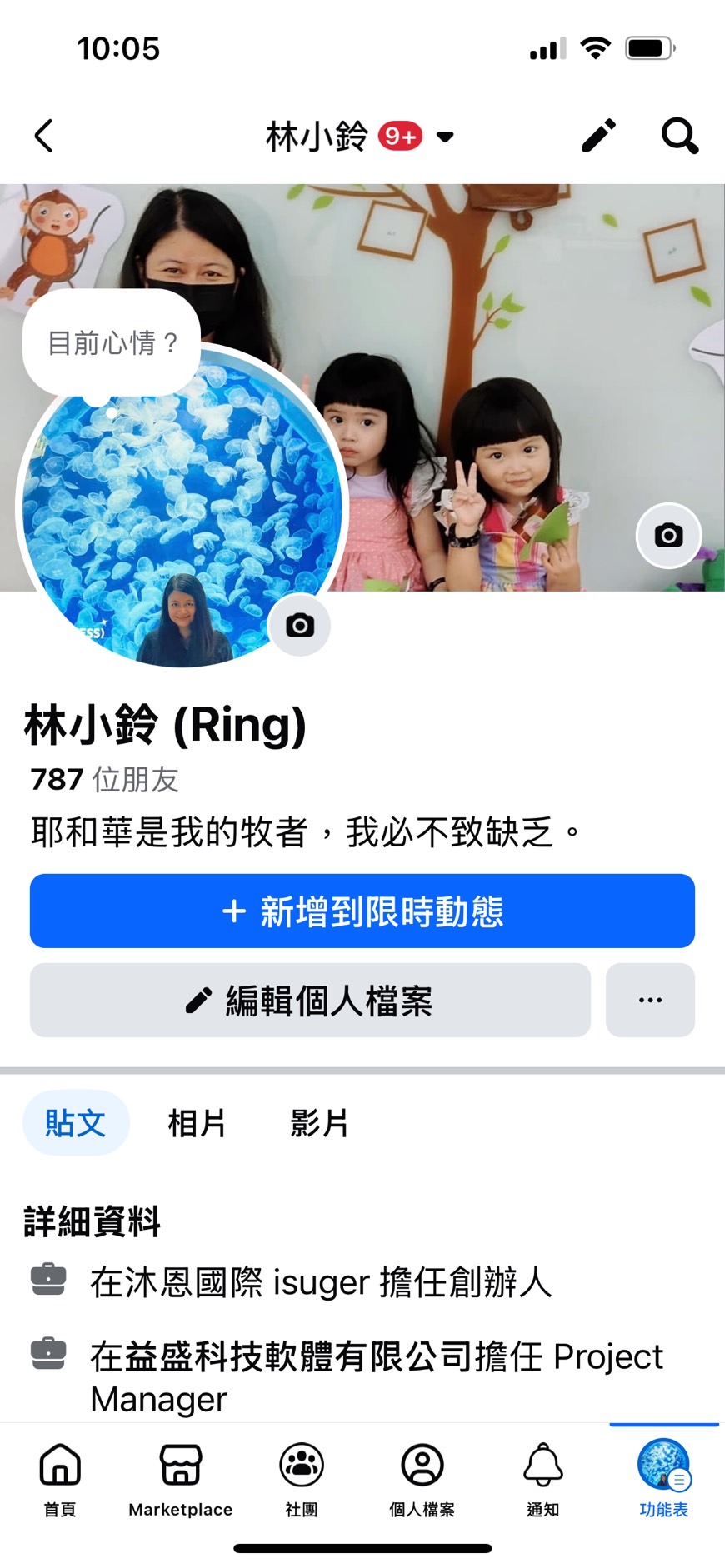Change cover photo via camera icon
The height and width of the screenshot is (1568, 725).
[x=668, y=536]
